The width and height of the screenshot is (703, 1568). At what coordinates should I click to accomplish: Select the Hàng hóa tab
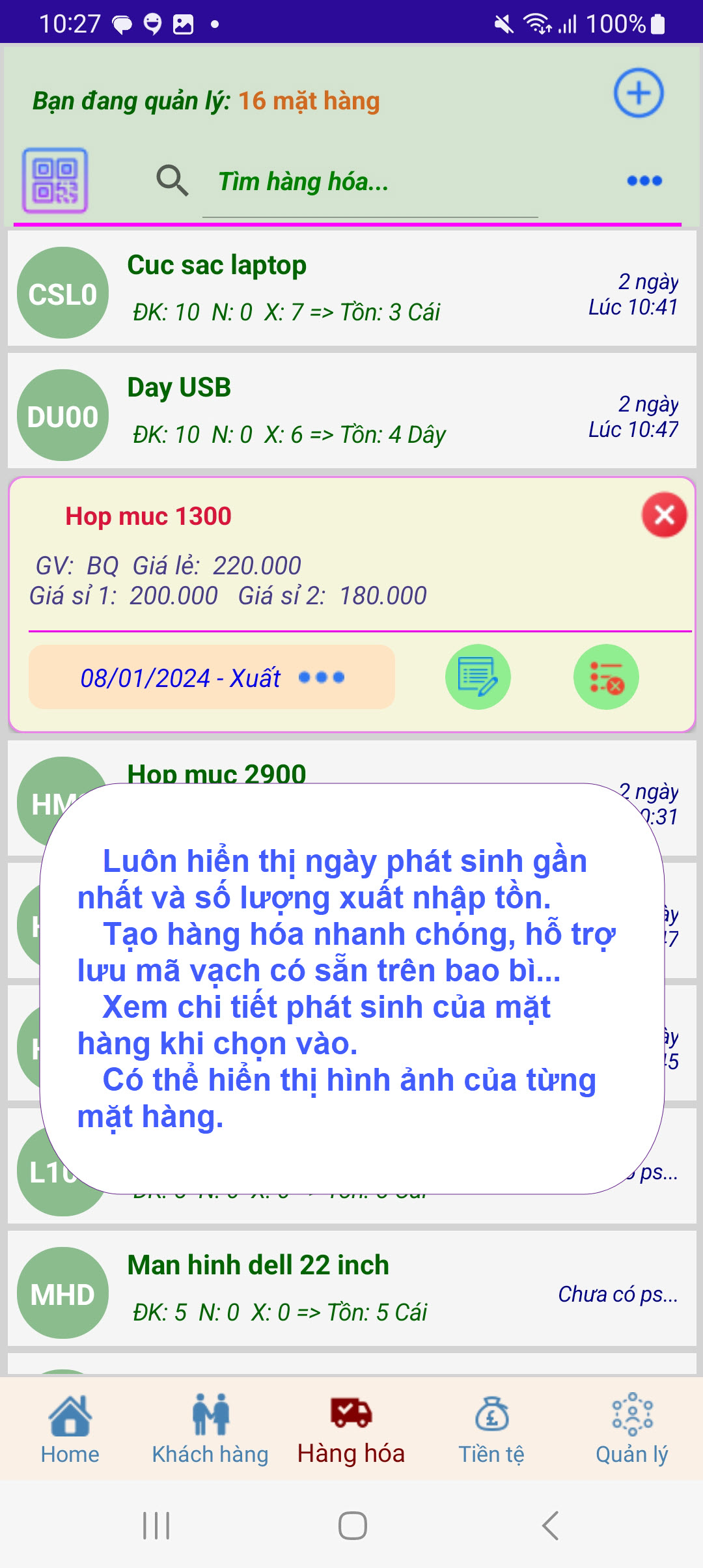point(351,1429)
